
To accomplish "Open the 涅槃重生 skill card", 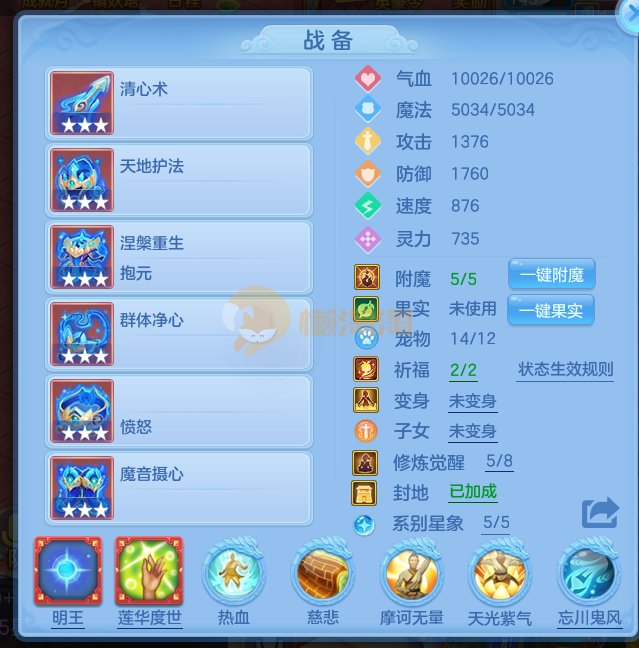I will point(180,257).
